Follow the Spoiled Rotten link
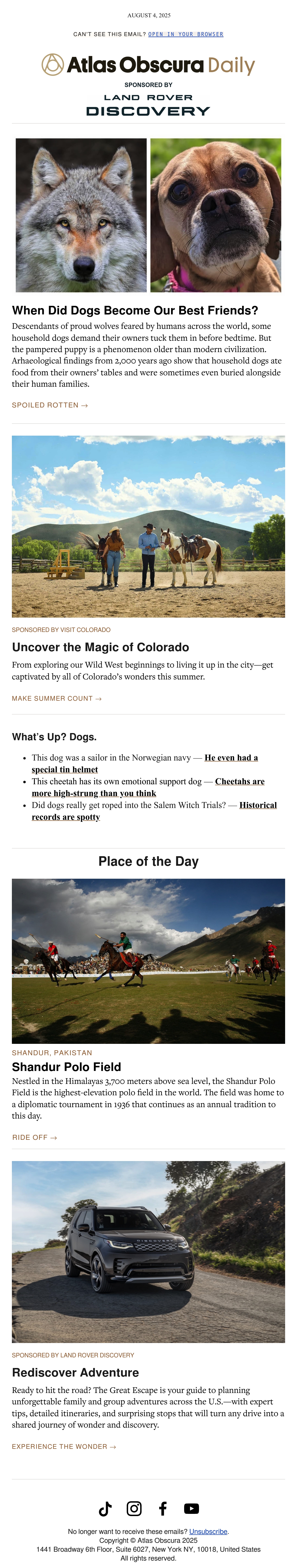Viewport: 297px width, 1568px height. click(x=50, y=405)
